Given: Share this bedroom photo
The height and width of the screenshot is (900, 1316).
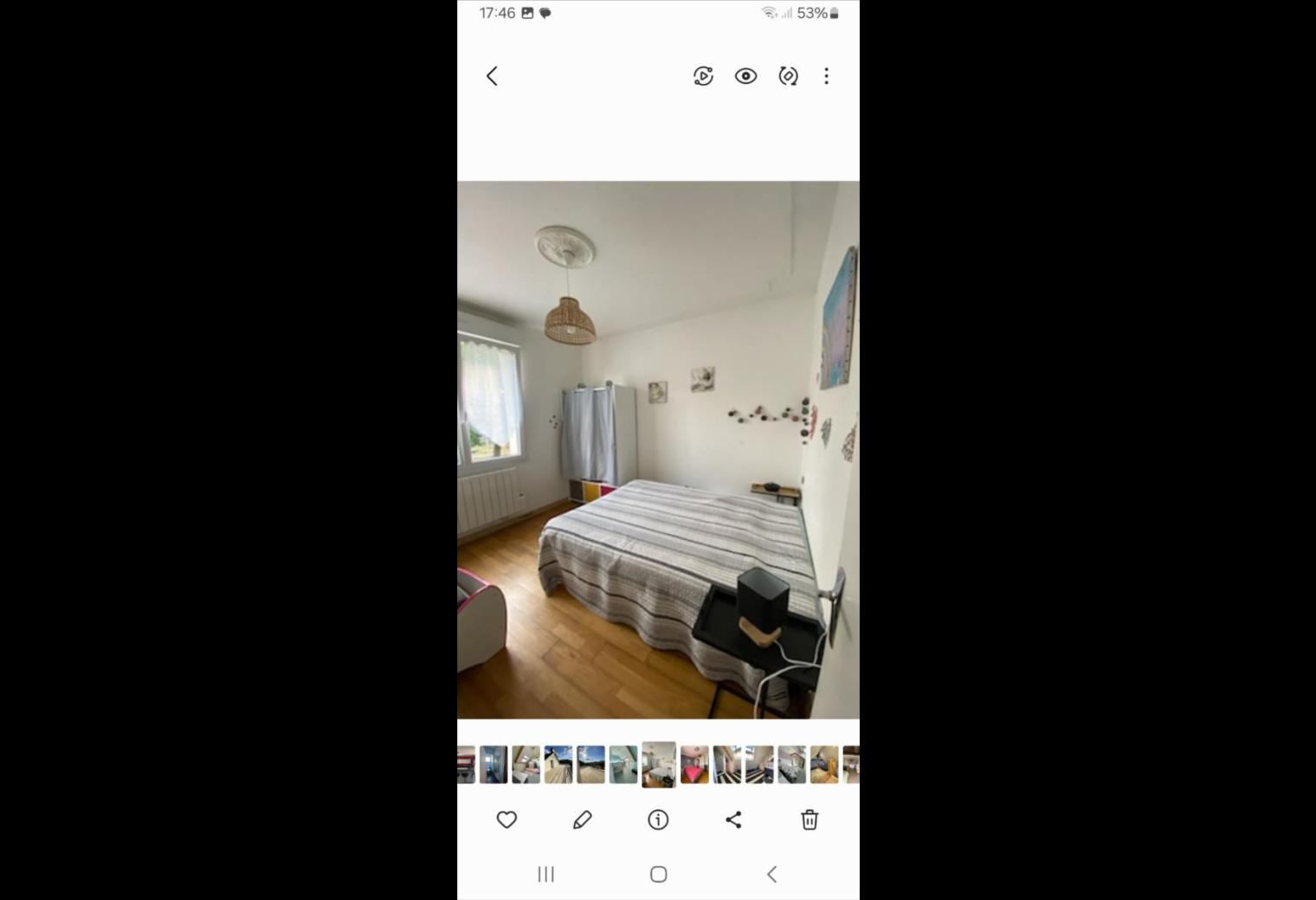Looking at the screenshot, I should pos(733,820).
